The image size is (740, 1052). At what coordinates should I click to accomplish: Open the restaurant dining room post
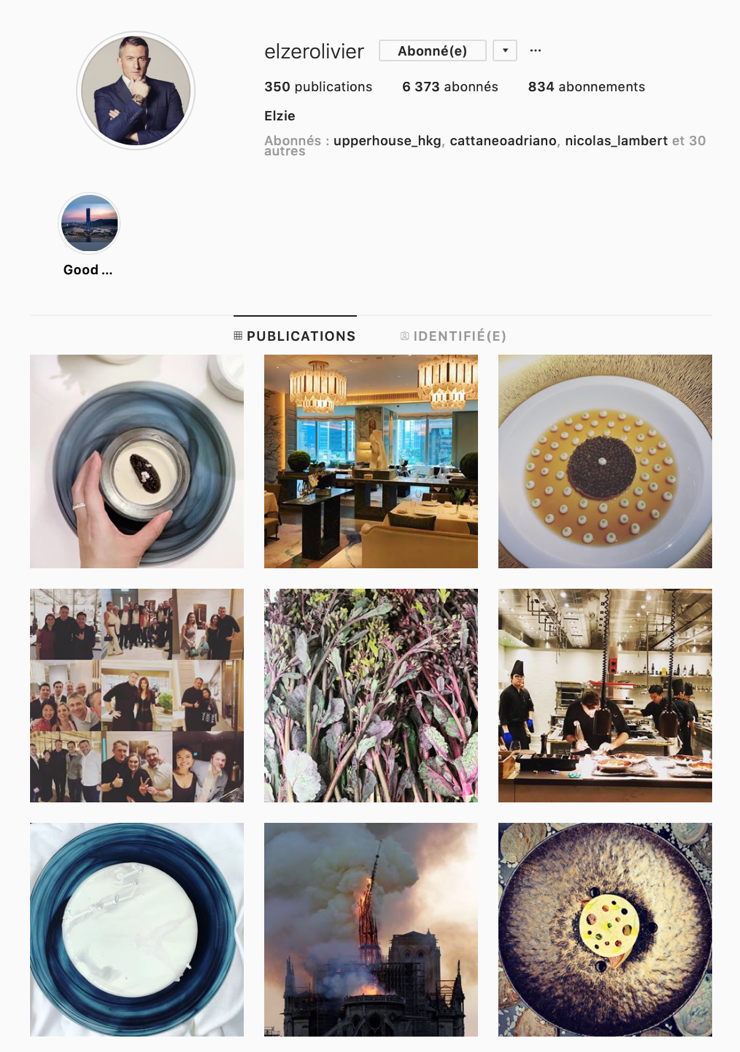coord(371,461)
